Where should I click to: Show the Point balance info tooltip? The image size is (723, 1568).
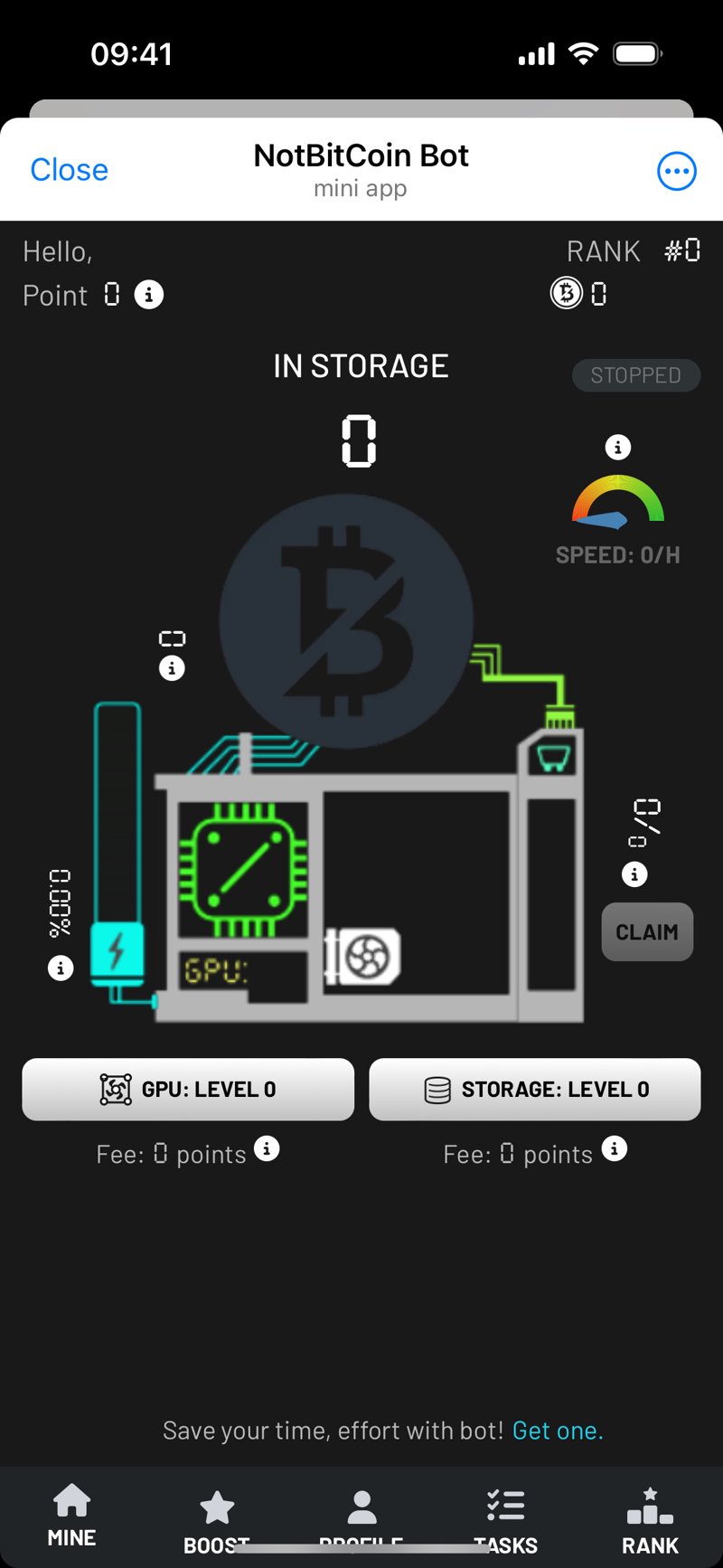pyautogui.click(x=149, y=294)
